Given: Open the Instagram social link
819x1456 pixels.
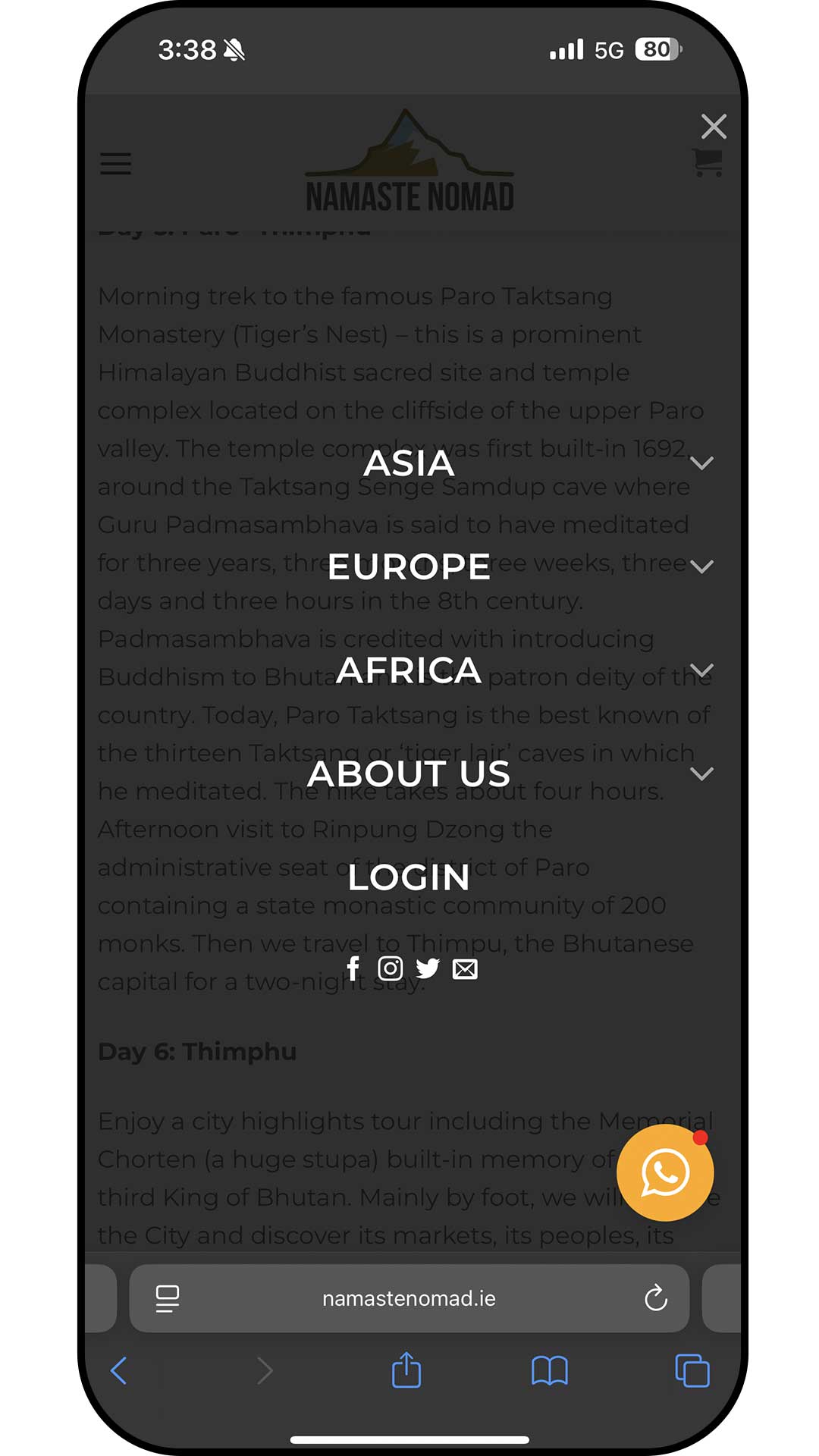Looking at the screenshot, I should tap(391, 968).
